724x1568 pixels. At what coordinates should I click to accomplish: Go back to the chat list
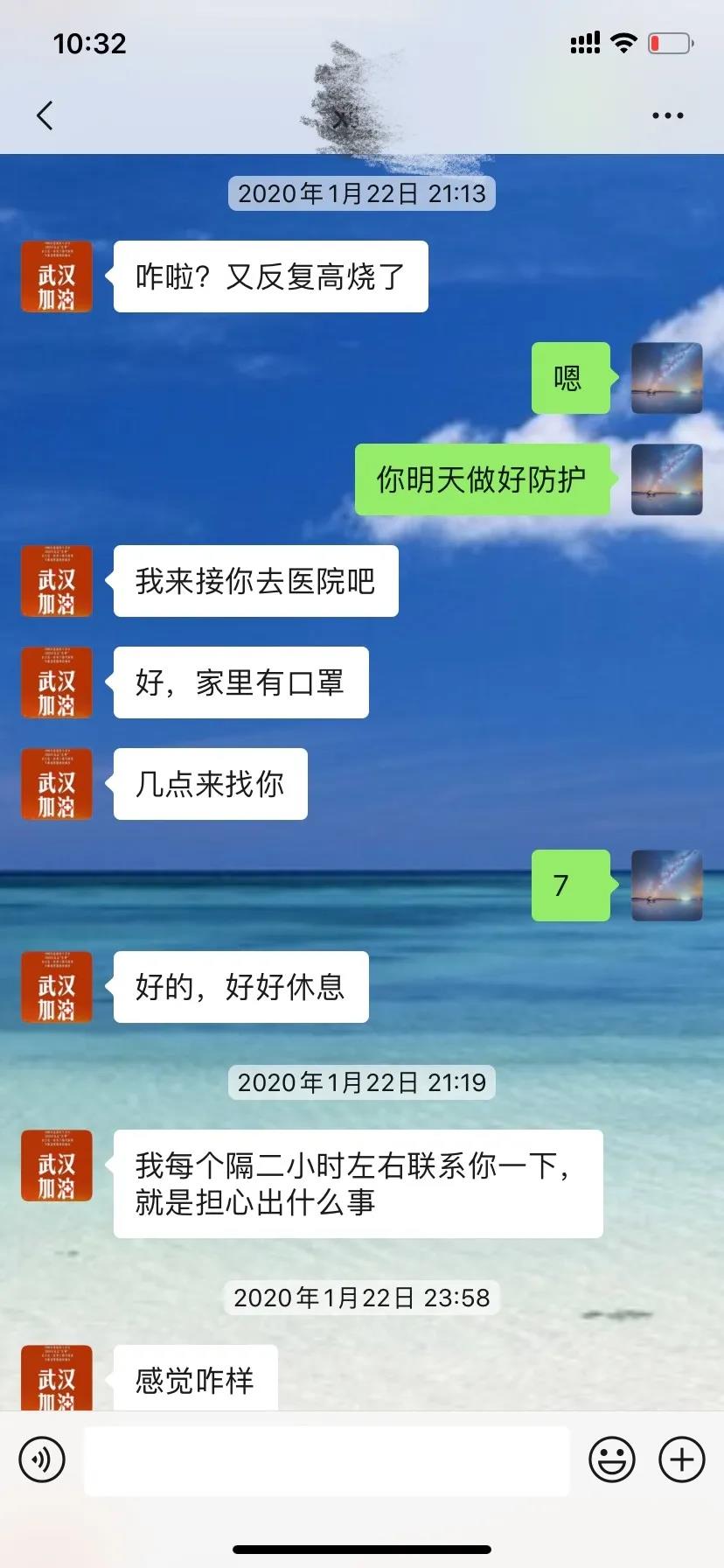45,115
